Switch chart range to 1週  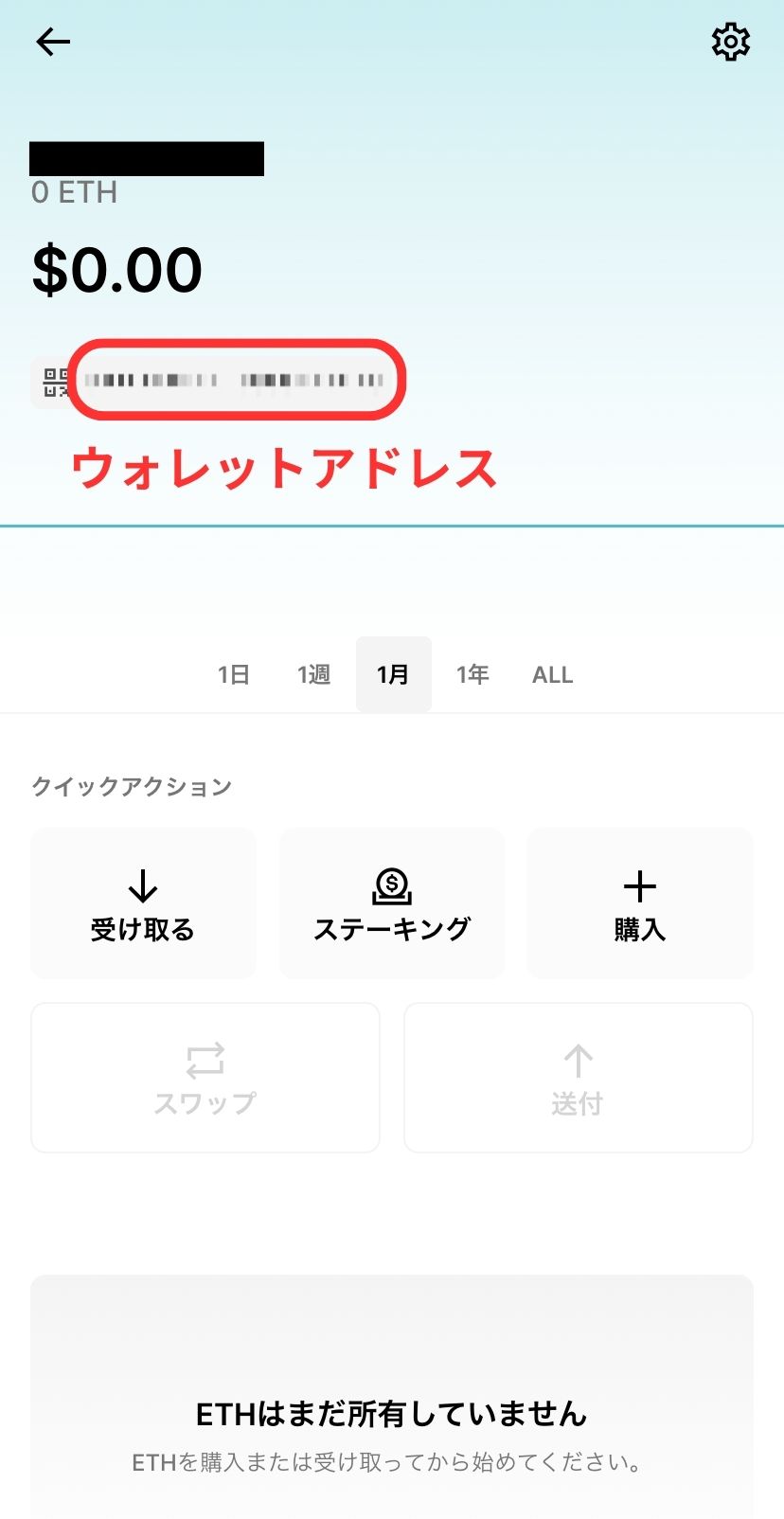tap(313, 674)
